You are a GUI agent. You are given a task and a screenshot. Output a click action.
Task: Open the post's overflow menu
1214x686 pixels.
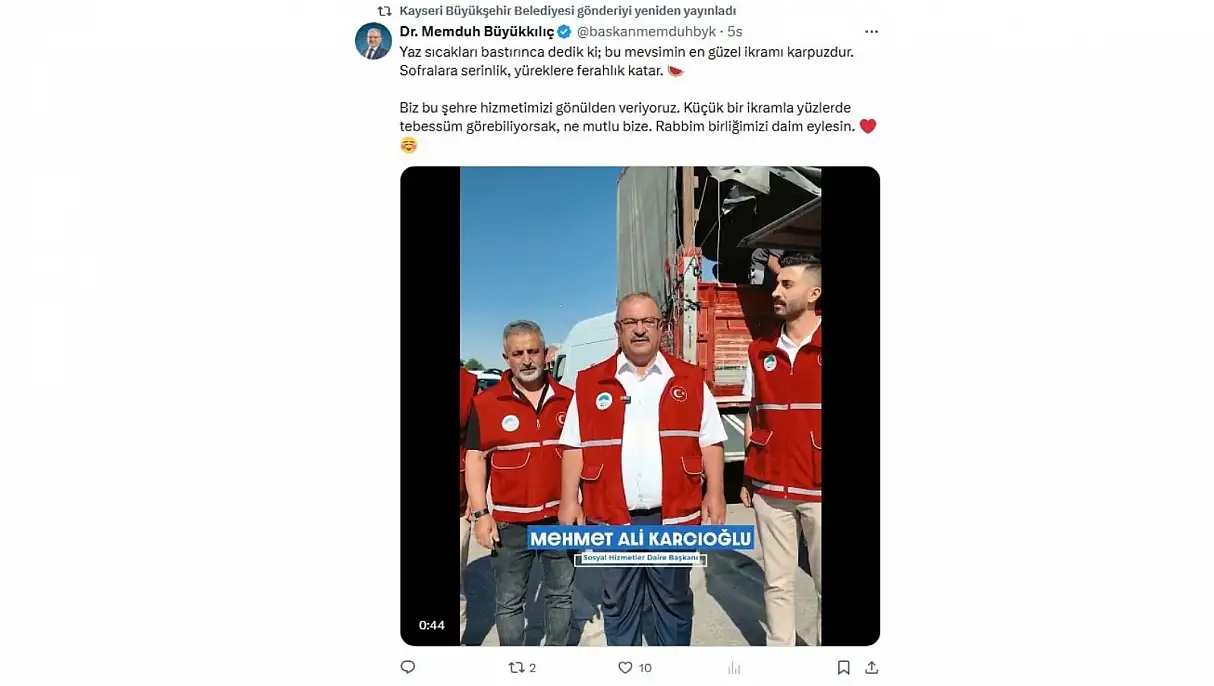coord(871,32)
